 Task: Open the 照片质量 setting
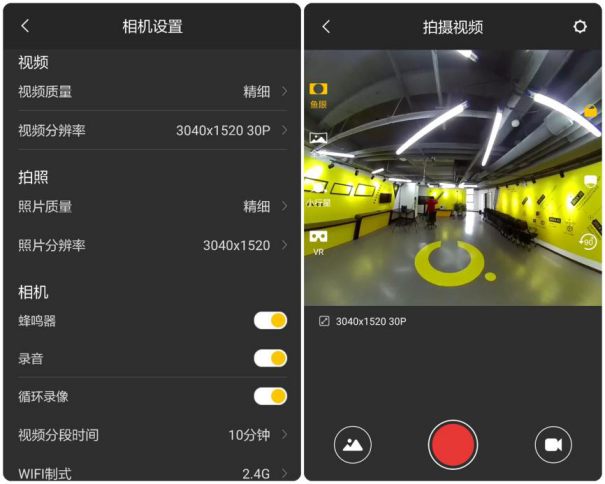pyautogui.click(x=152, y=207)
